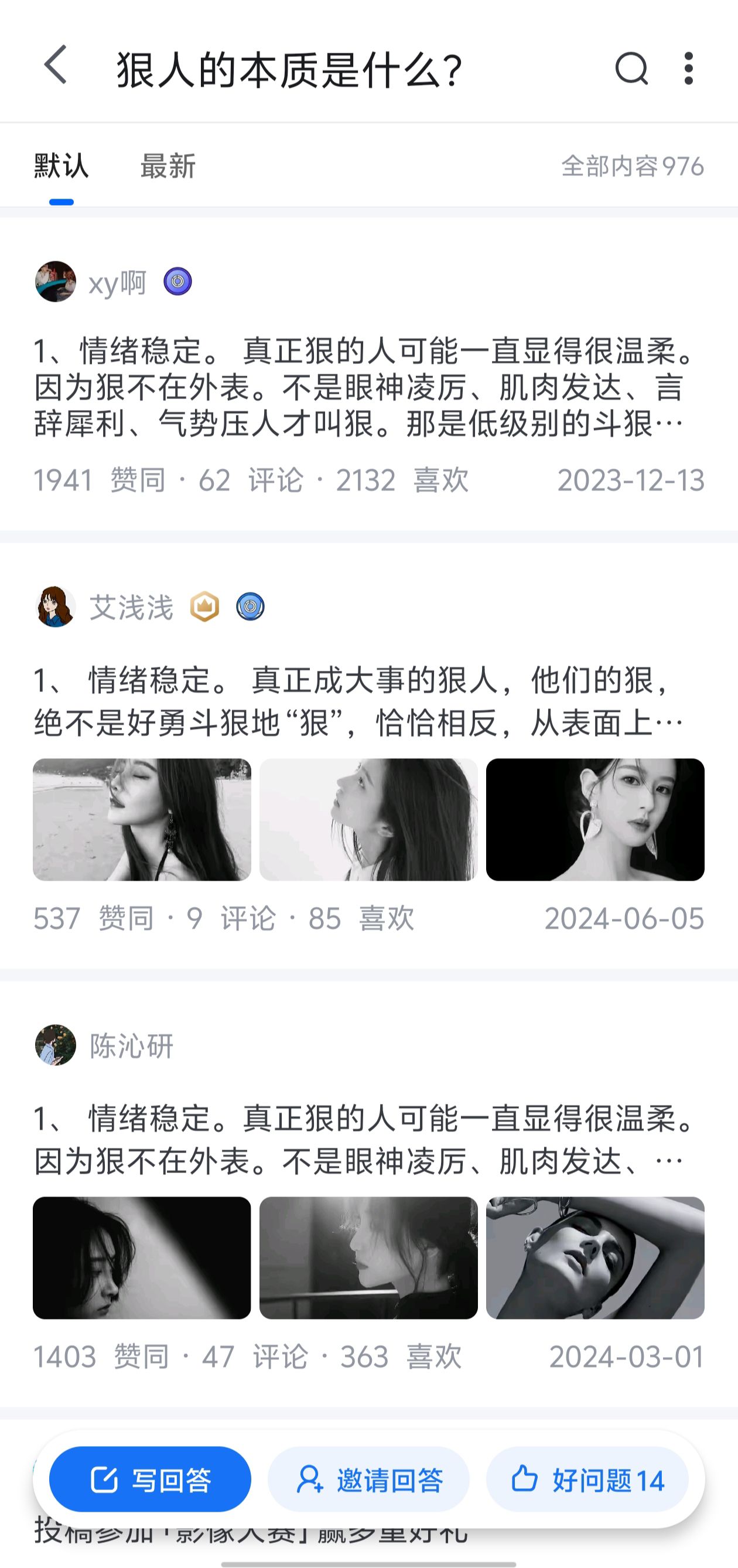This screenshot has height=1568, width=738.
Task: Open the first photo in 陈沁研's answer
Action: point(142,1257)
